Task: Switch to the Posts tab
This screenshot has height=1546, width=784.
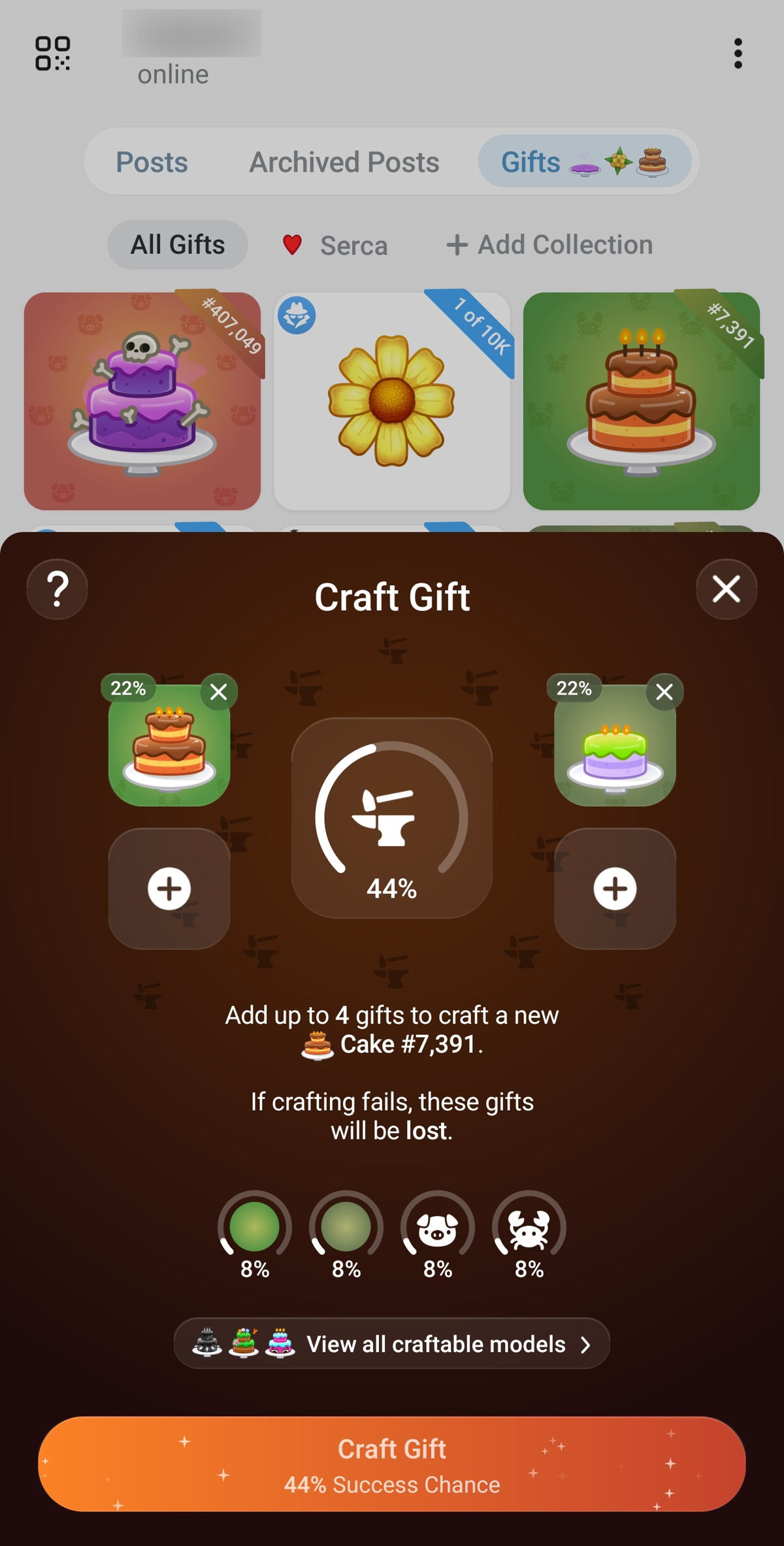Action: coord(152,162)
